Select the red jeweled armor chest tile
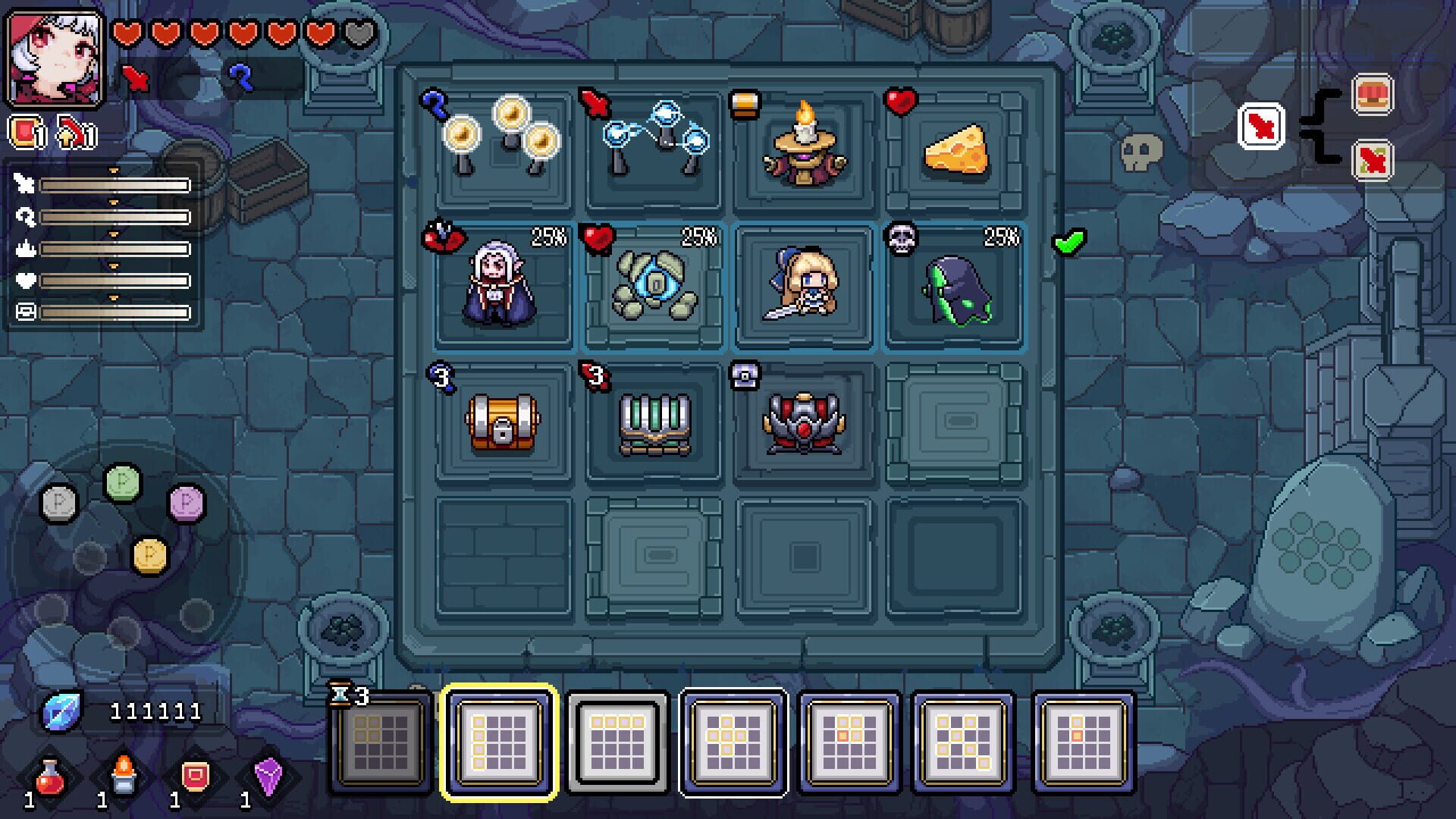 tap(804, 423)
